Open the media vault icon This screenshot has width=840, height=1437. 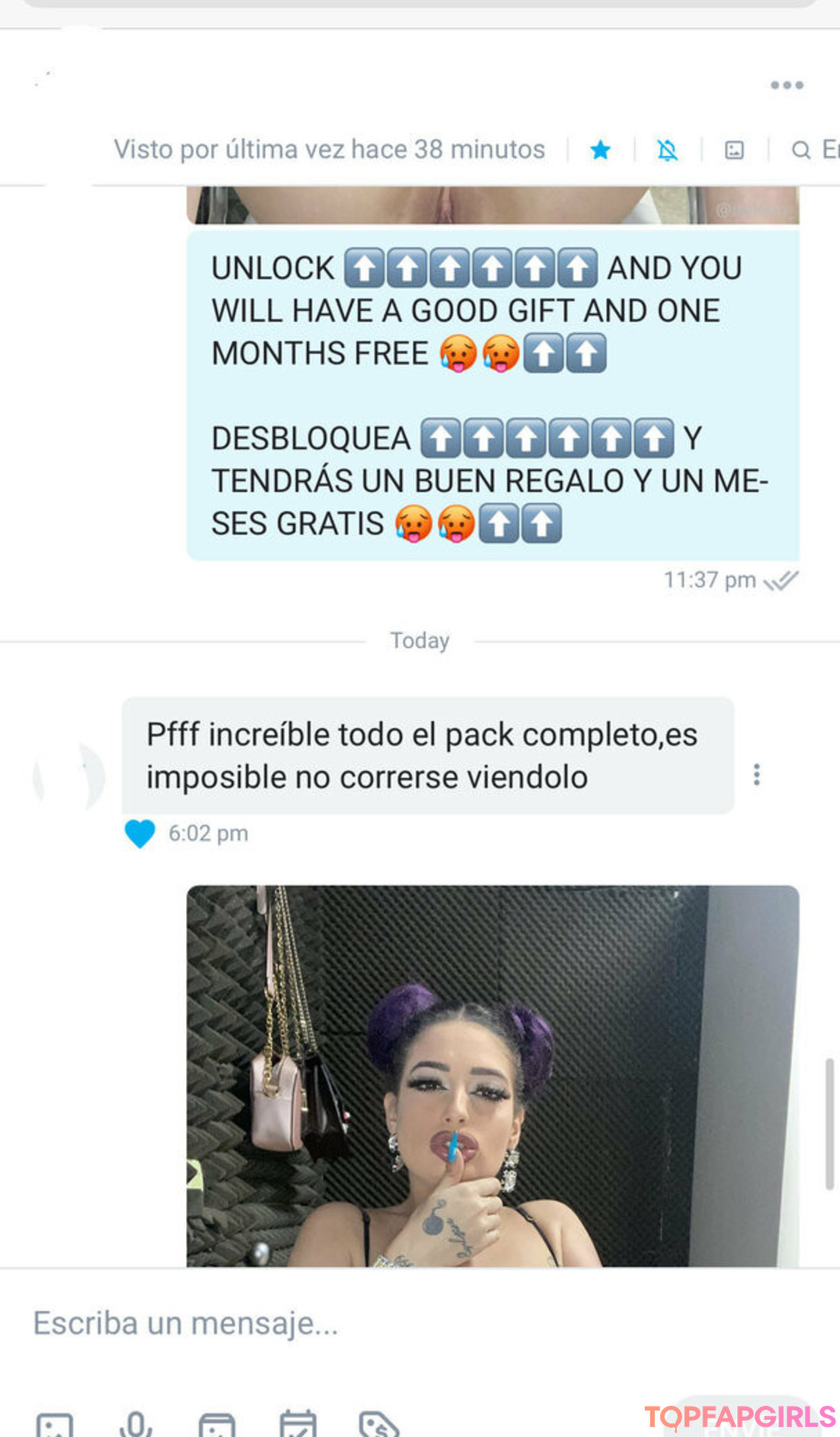(217, 1425)
